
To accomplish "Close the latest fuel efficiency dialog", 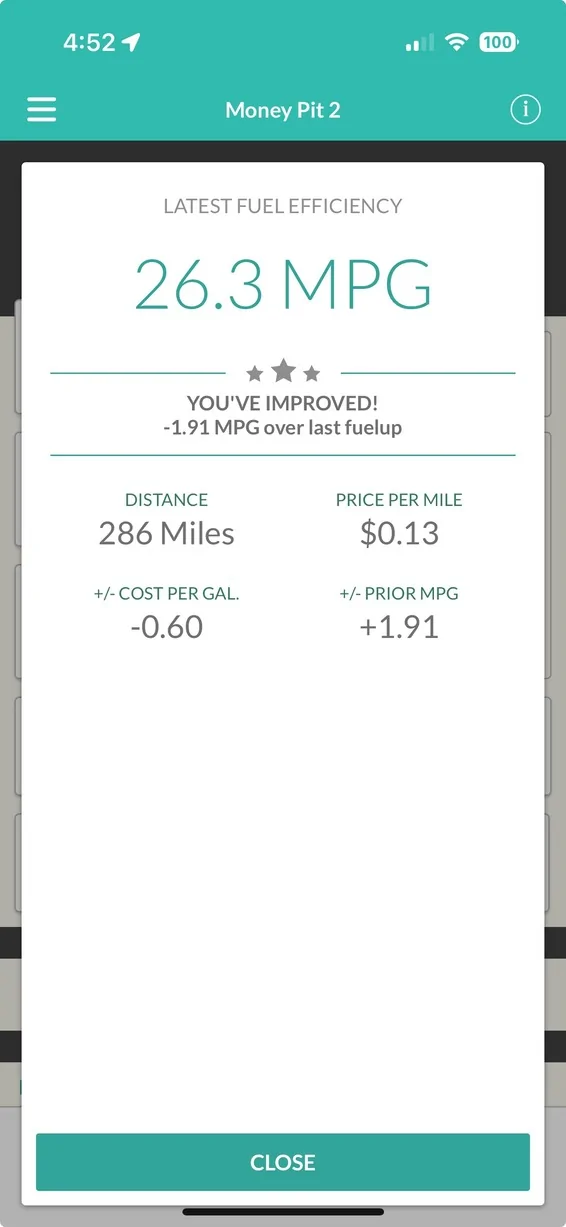I will 283,1162.
